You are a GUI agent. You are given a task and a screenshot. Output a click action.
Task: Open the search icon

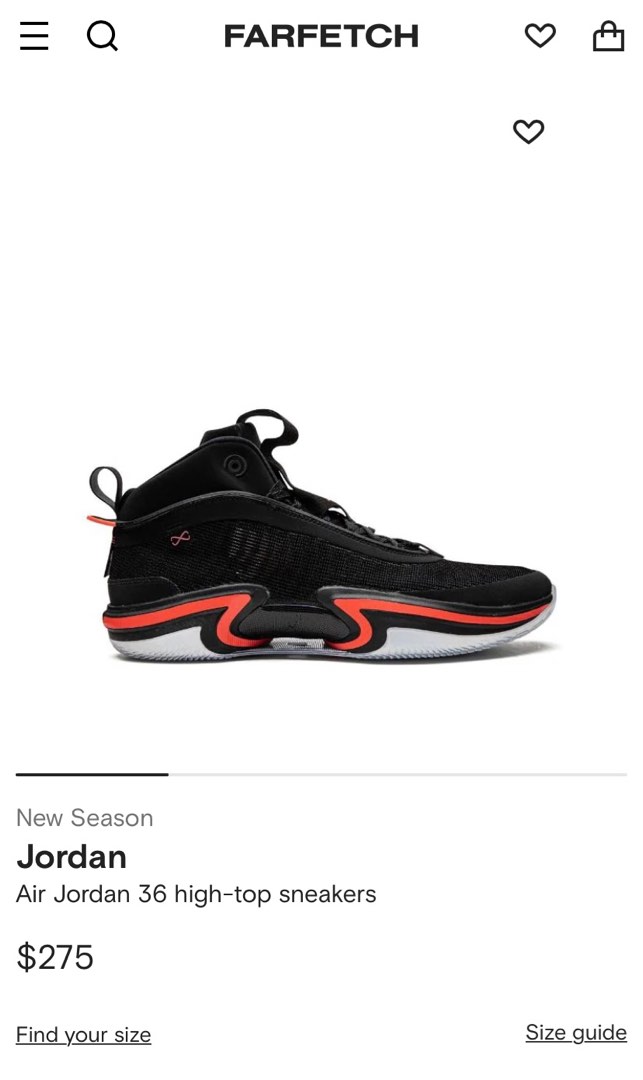(x=102, y=37)
